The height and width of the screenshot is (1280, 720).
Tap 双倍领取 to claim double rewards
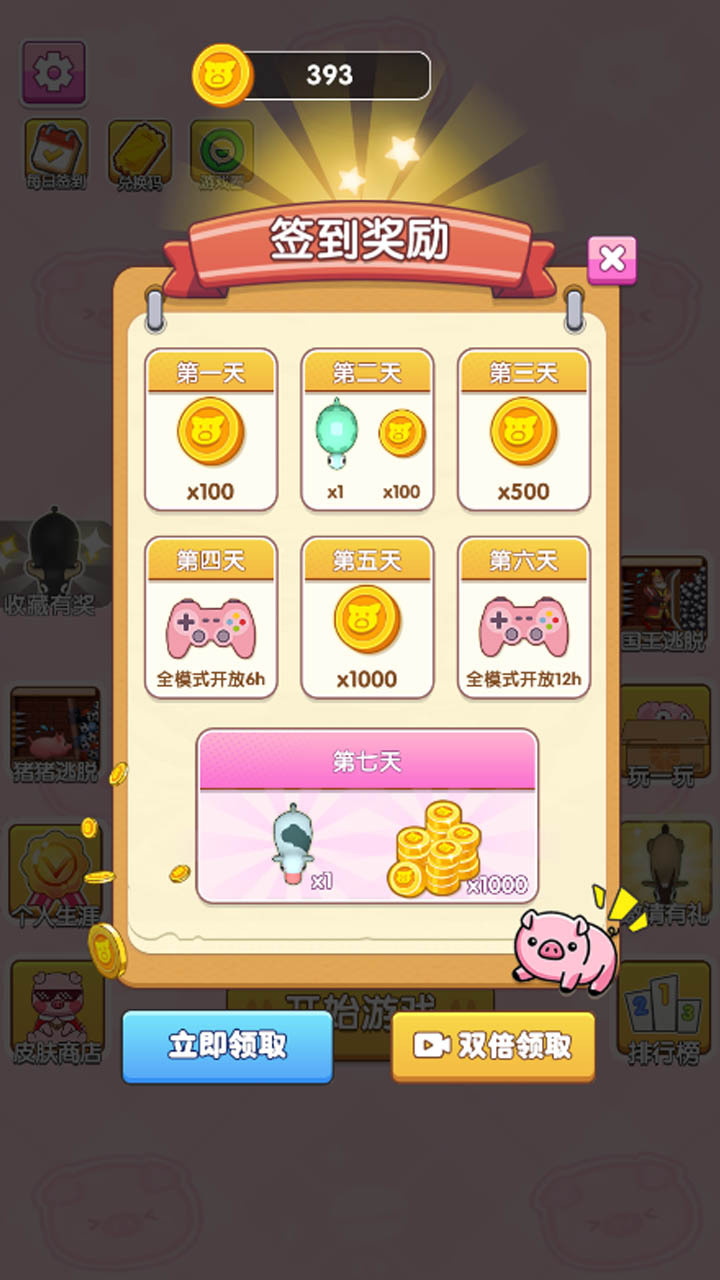pos(495,1047)
